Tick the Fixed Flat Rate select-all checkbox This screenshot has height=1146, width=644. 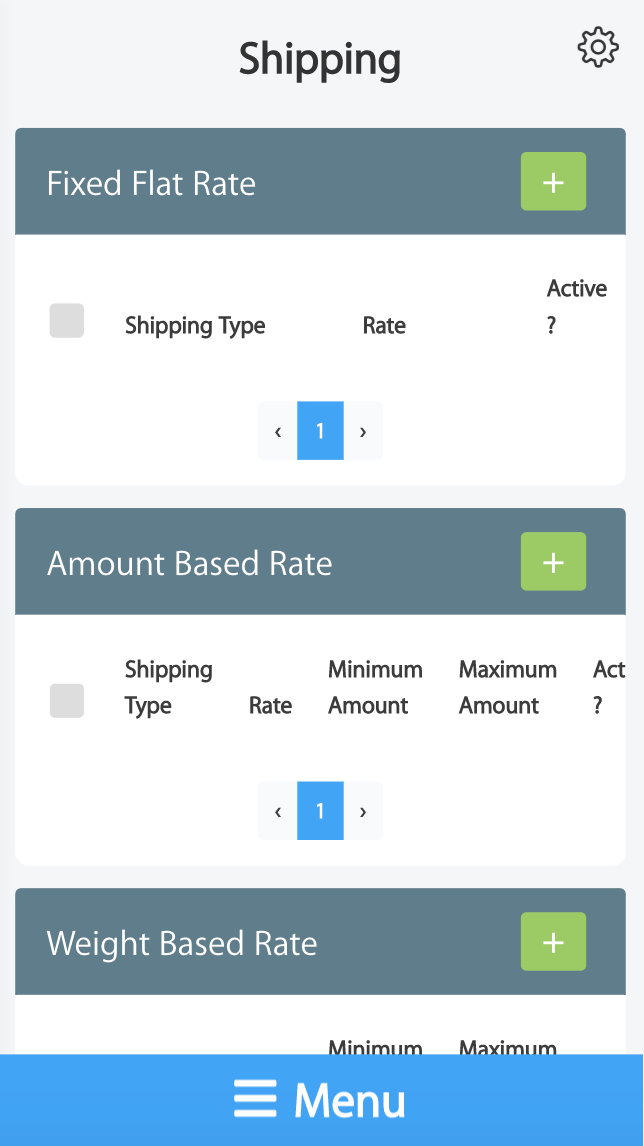click(x=67, y=321)
